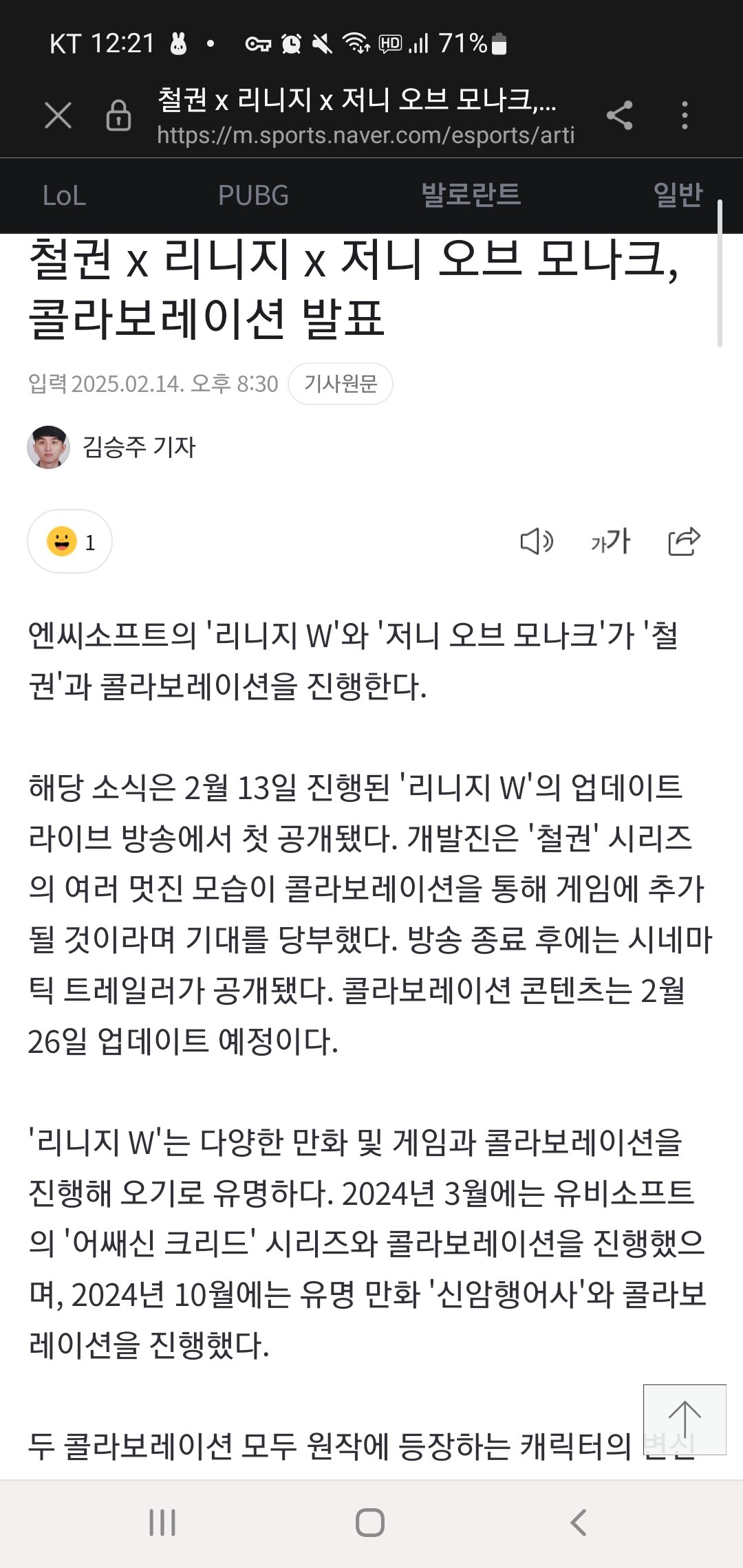Change font size with 가가 icon

click(x=610, y=541)
